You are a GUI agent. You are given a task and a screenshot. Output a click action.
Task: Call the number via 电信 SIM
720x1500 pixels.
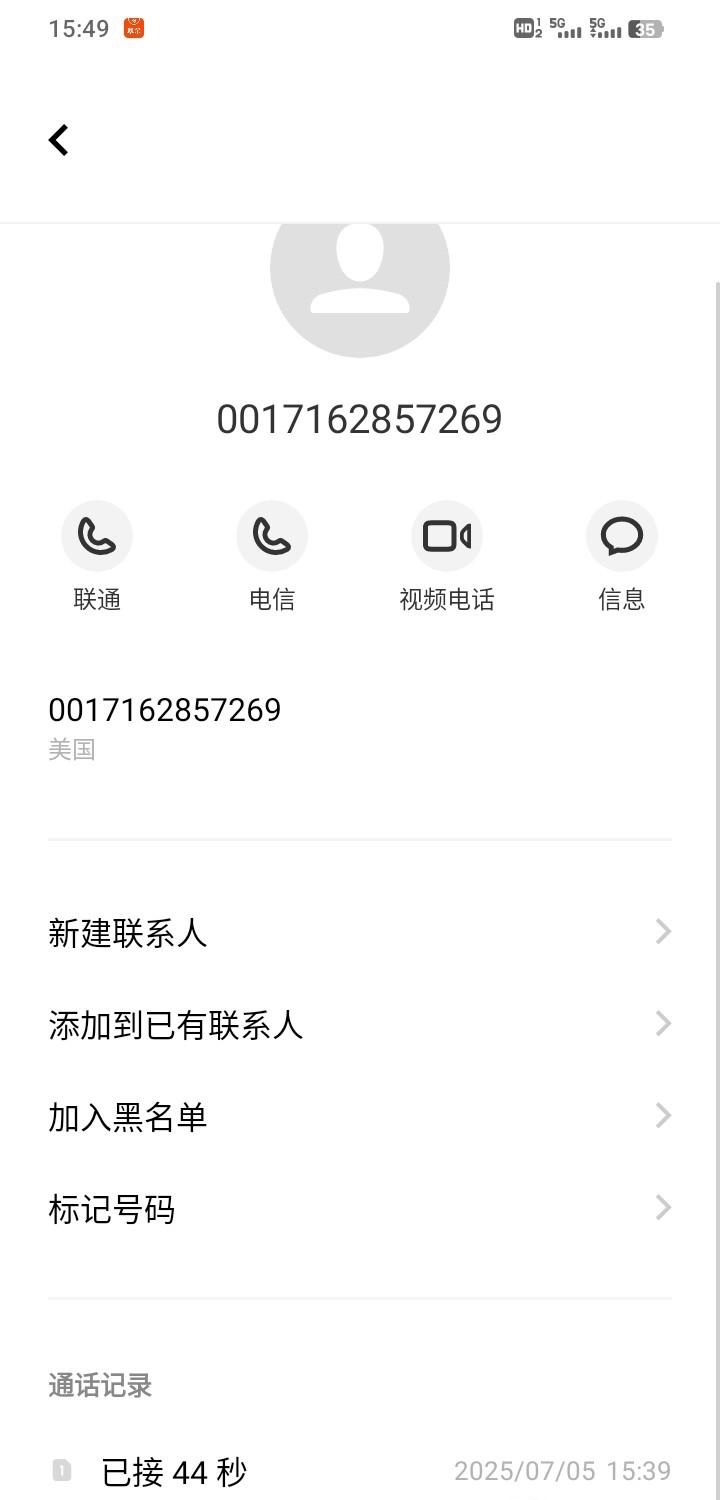pos(272,537)
